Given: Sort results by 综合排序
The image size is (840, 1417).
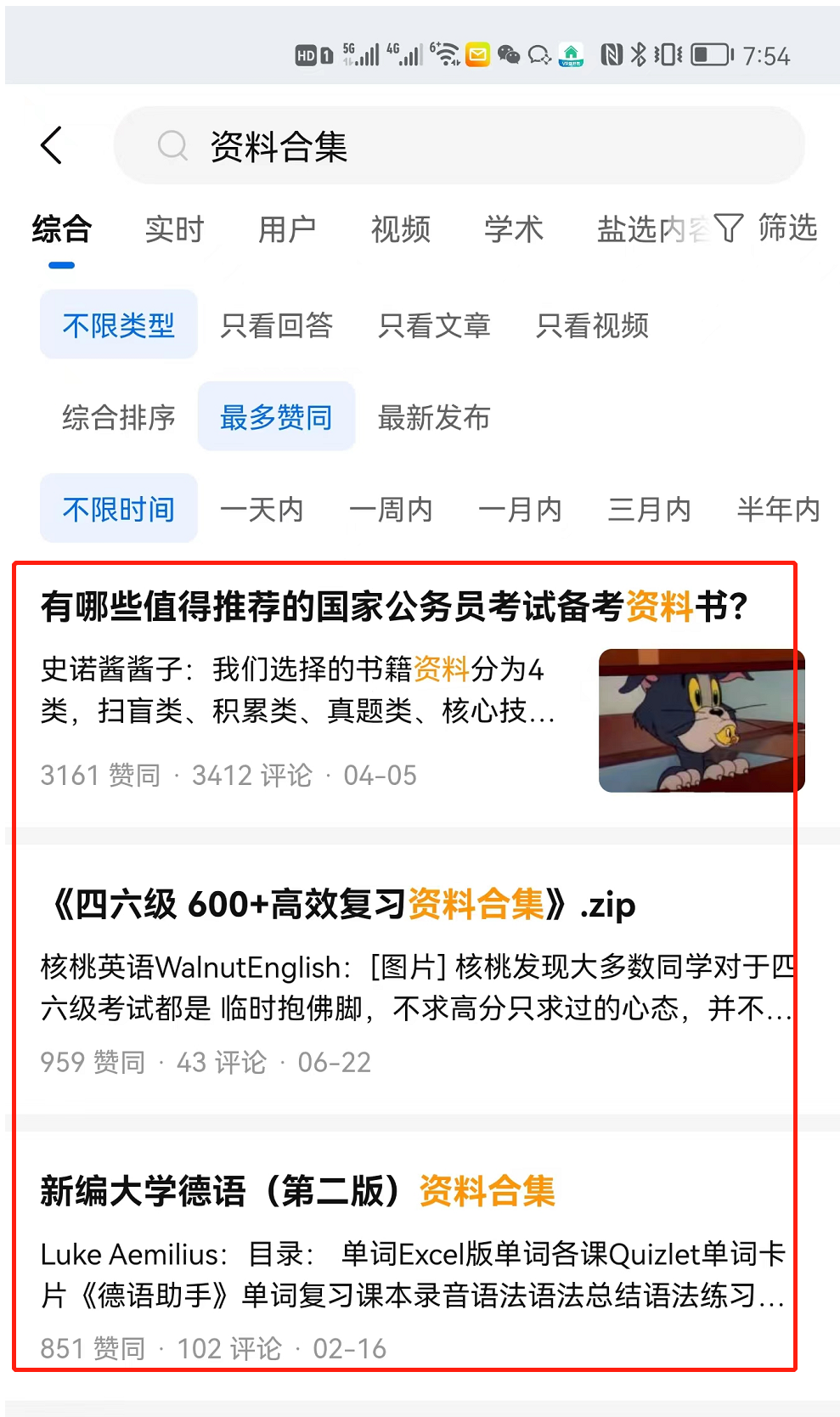Looking at the screenshot, I should [x=119, y=417].
